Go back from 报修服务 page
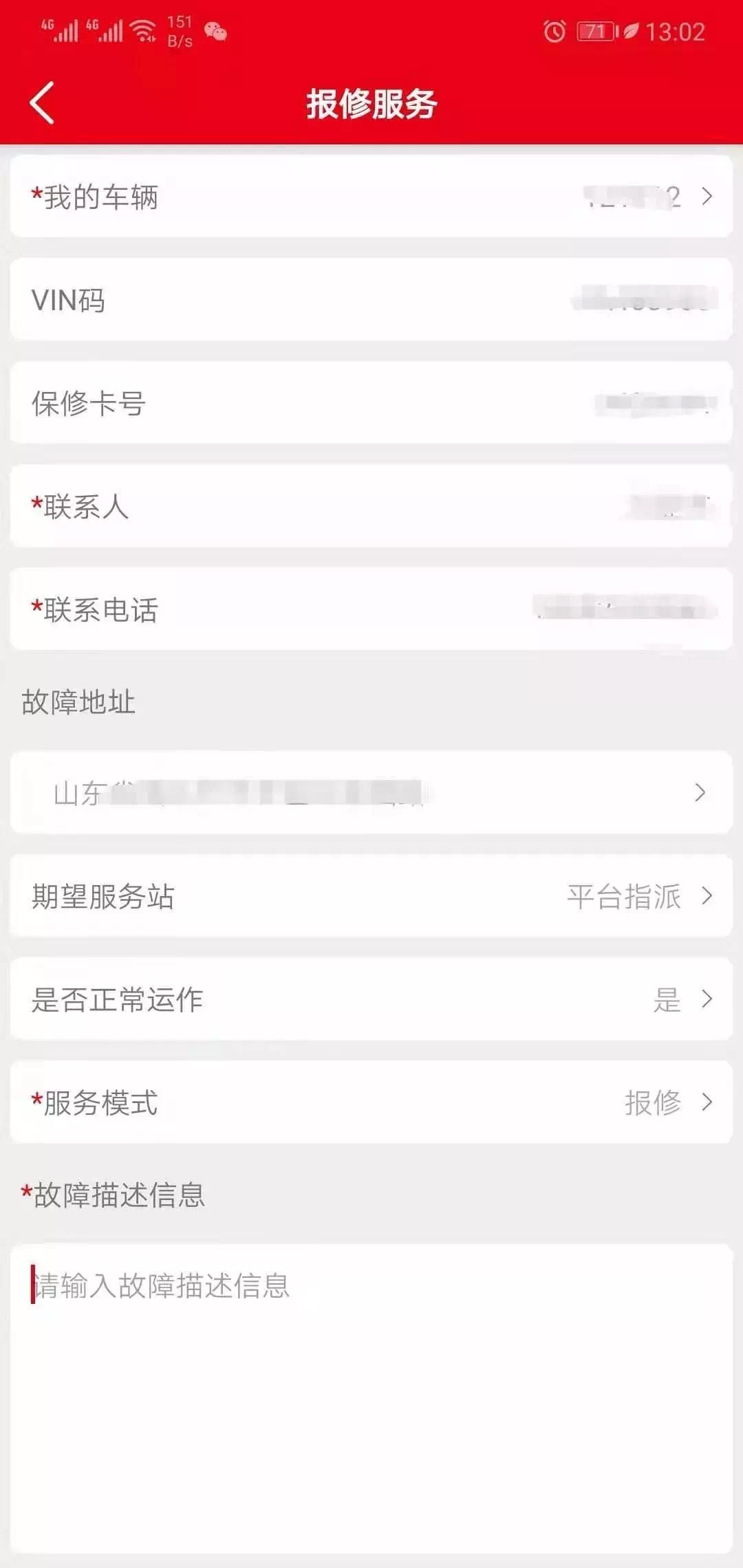This screenshot has width=743, height=1568. [43, 103]
